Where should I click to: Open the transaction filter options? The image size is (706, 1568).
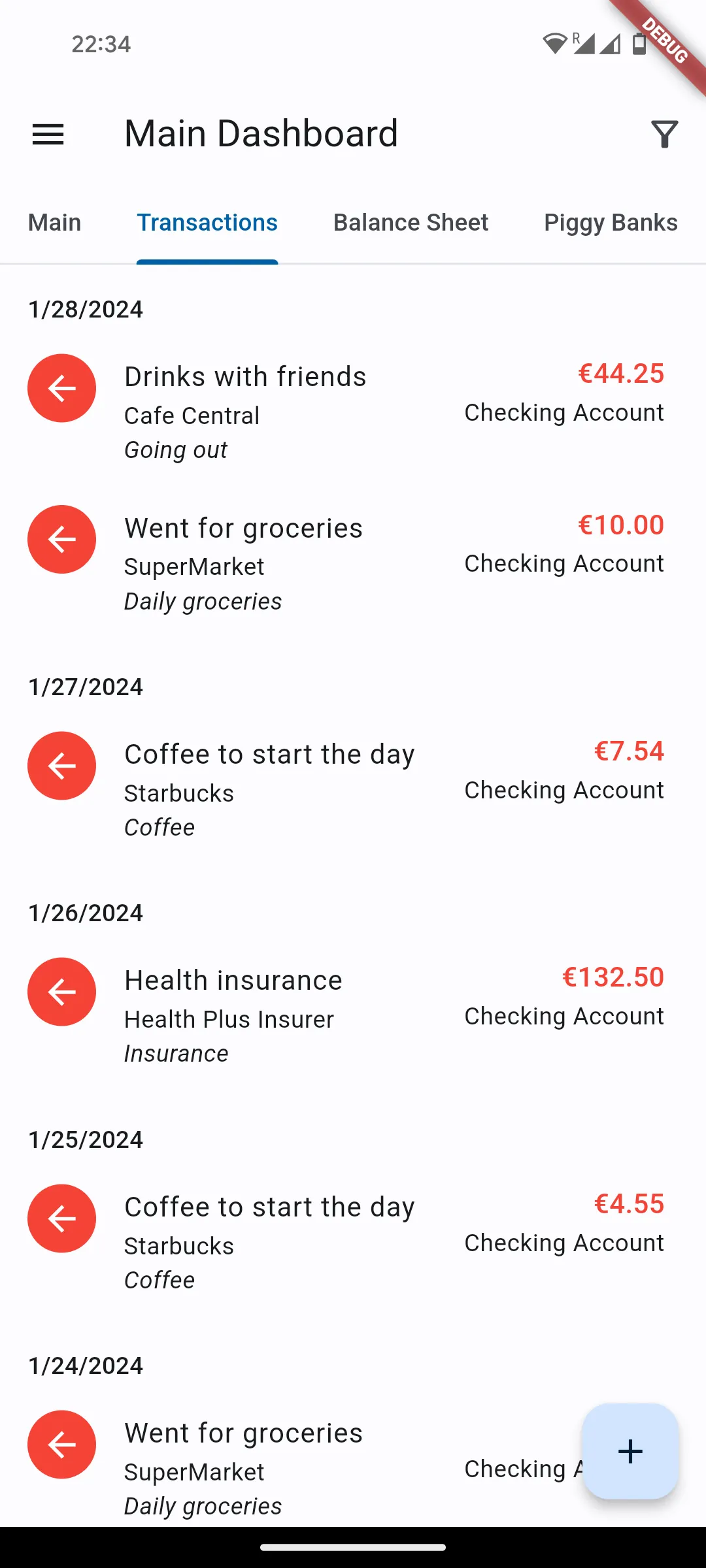[x=664, y=134]
